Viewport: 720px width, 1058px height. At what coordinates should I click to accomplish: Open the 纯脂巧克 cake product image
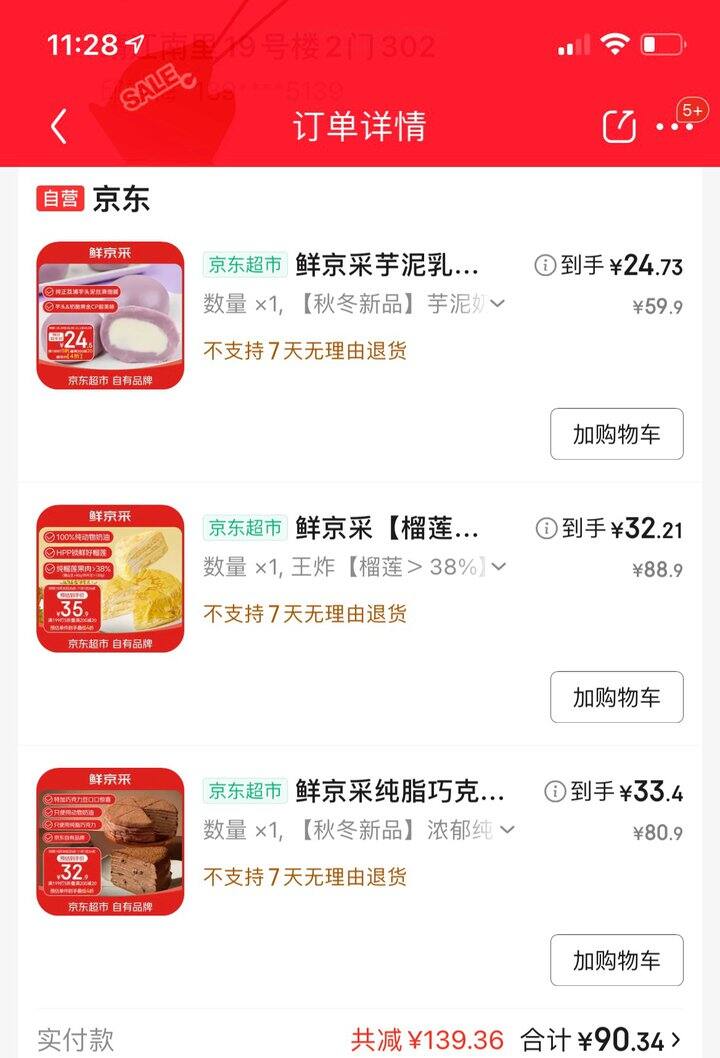pos(111,842)
